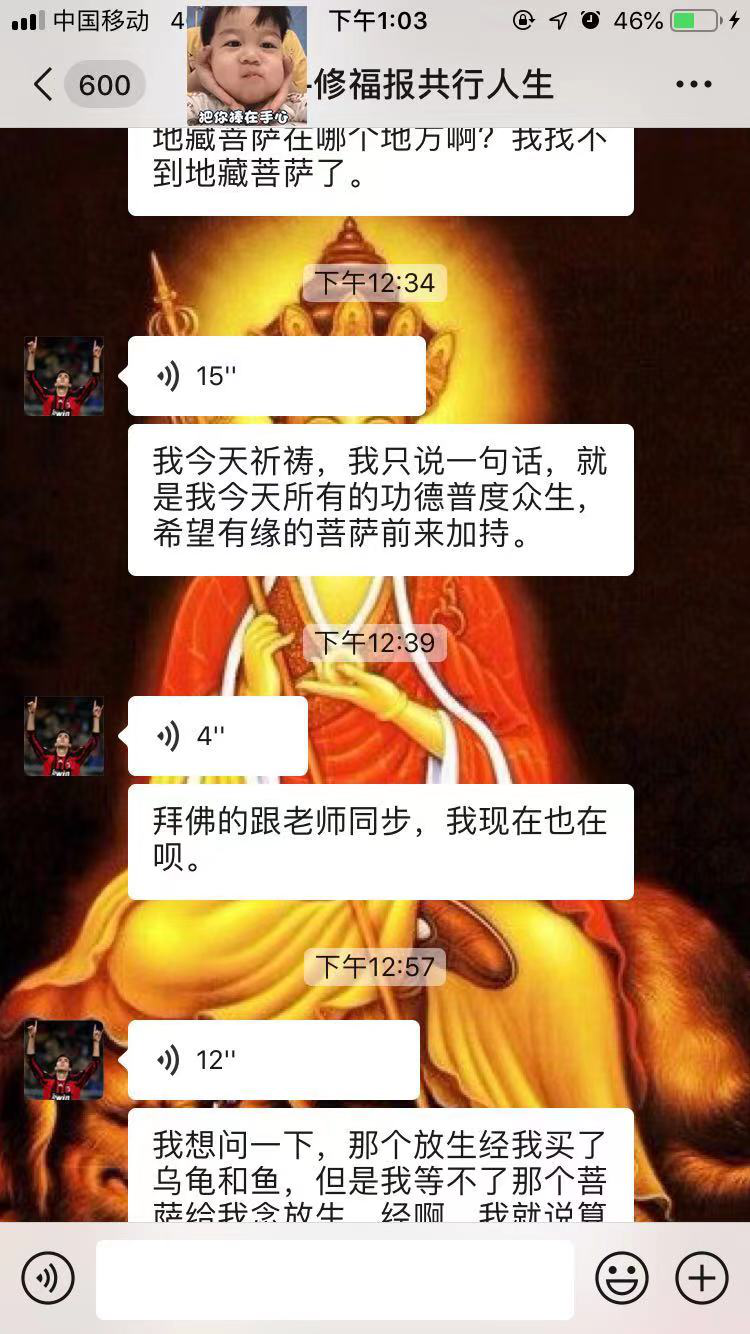This screenshot has height=1334, width=750.
Task: Open the emoji picker
Action: point(622,1278)
